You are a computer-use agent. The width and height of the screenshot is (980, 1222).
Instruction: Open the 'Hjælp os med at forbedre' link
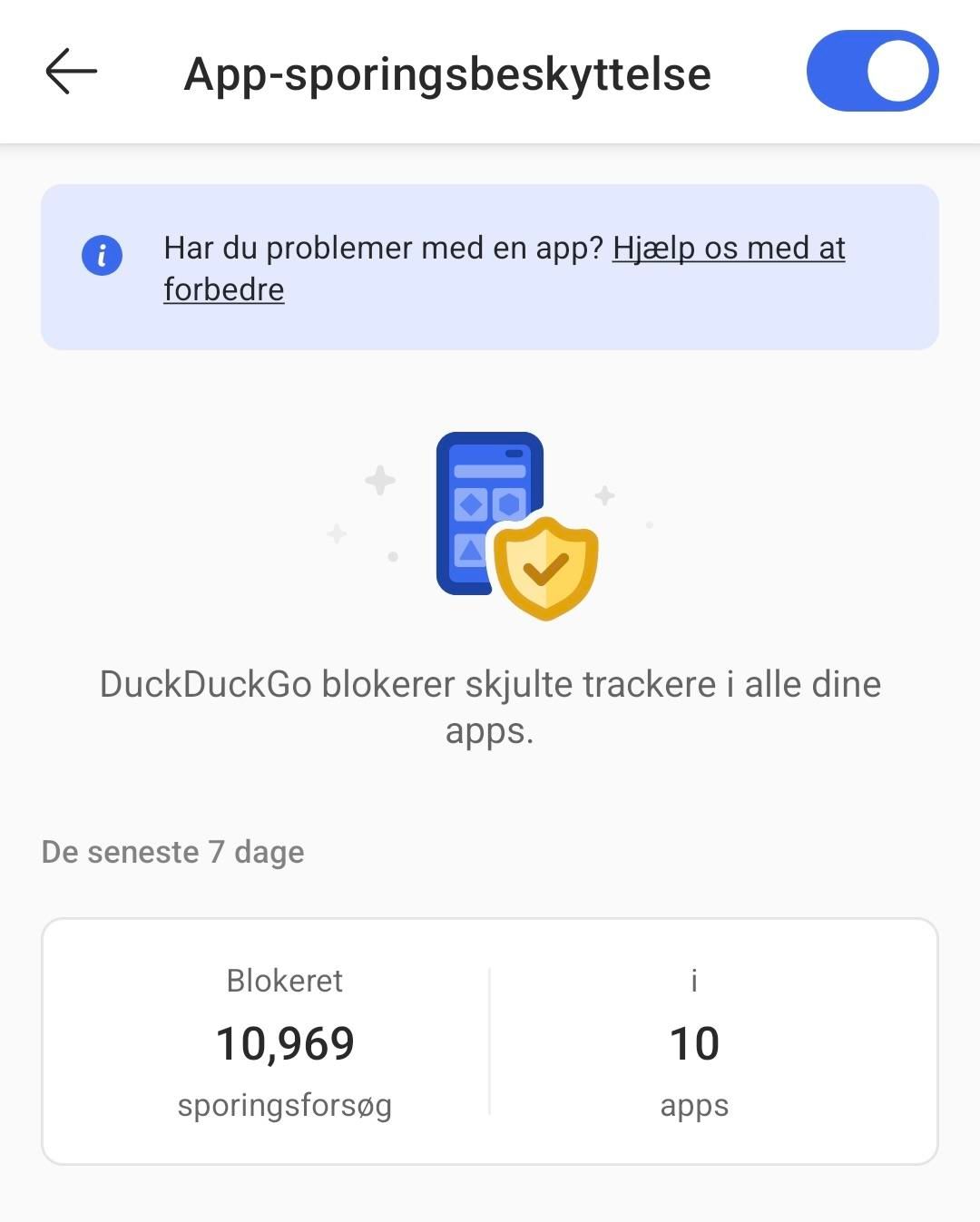[x=729, y=249]
